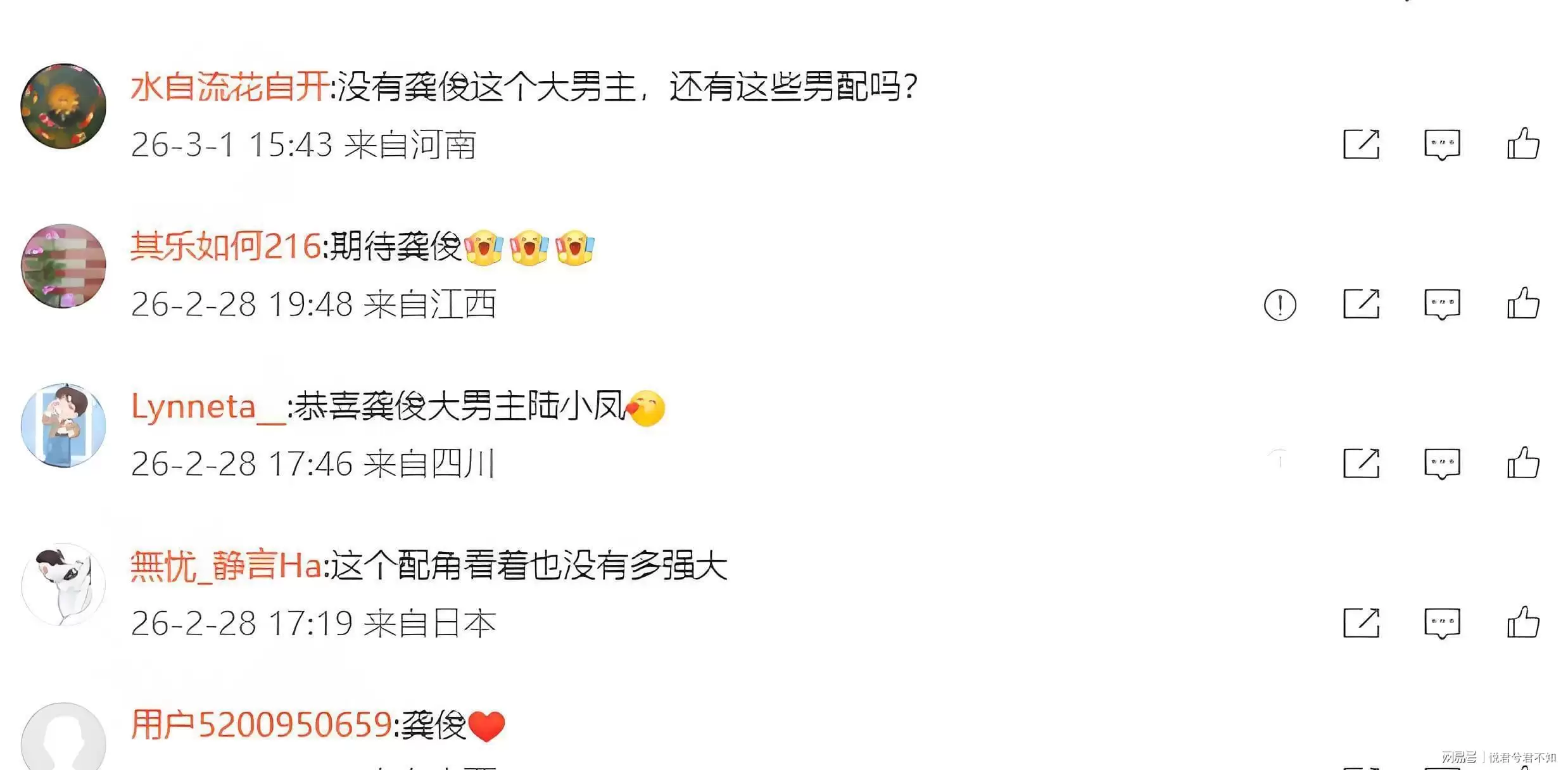Open the reply icon on Lynneta__'s comment

tap(1442, 464)
